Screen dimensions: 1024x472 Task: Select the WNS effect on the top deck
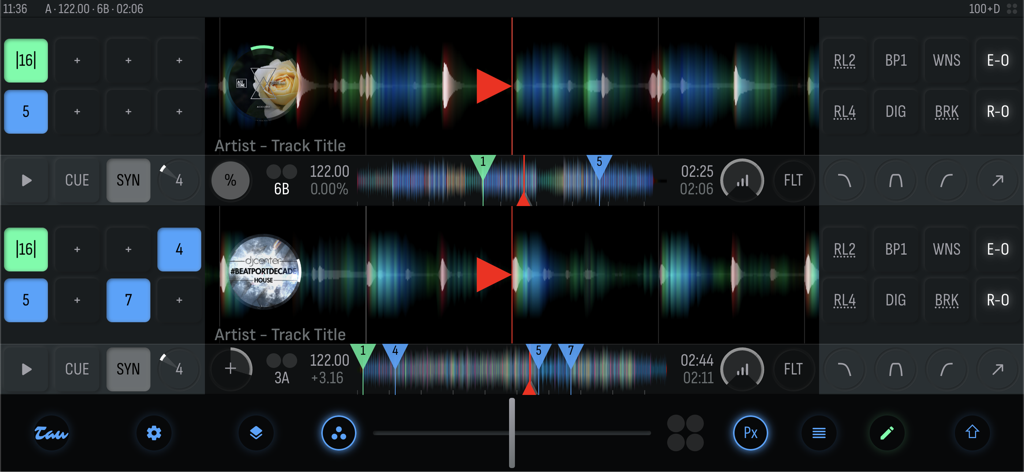coord(947,61)
